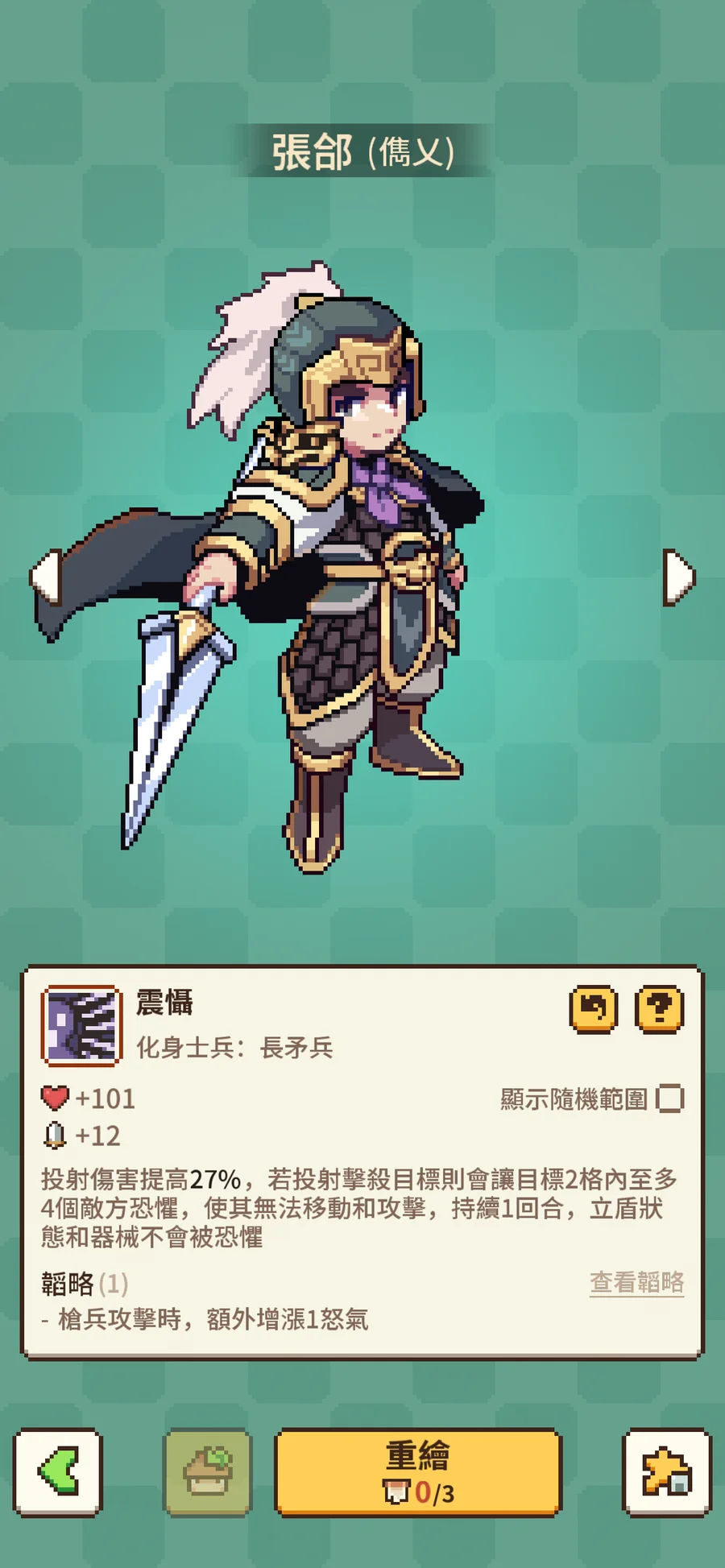Go to the next character with right arrow
The height and width of the screenshot is (1568, 725).
(678, 577)
